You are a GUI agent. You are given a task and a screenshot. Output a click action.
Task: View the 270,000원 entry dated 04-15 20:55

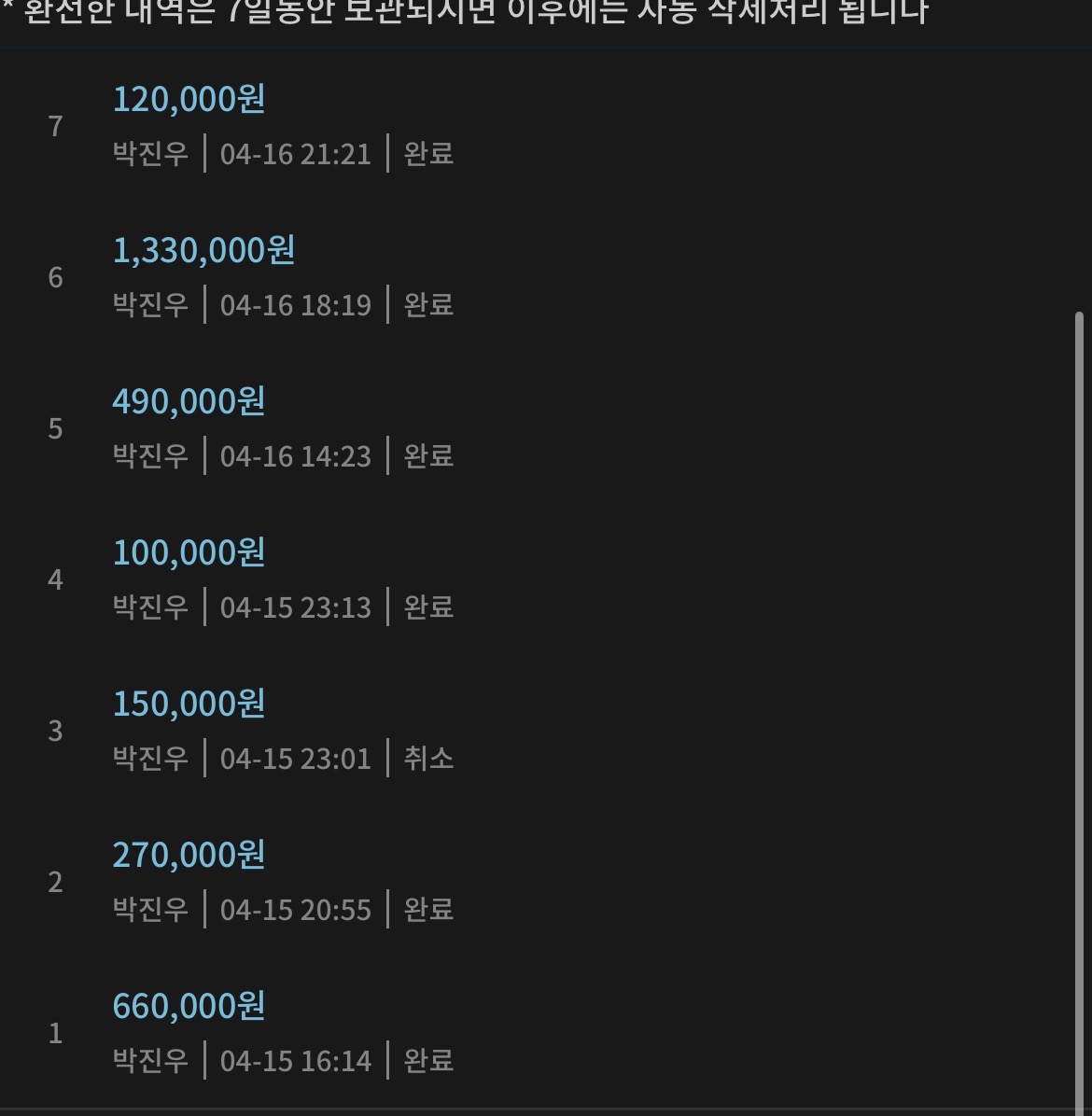[x=189, y=856]
